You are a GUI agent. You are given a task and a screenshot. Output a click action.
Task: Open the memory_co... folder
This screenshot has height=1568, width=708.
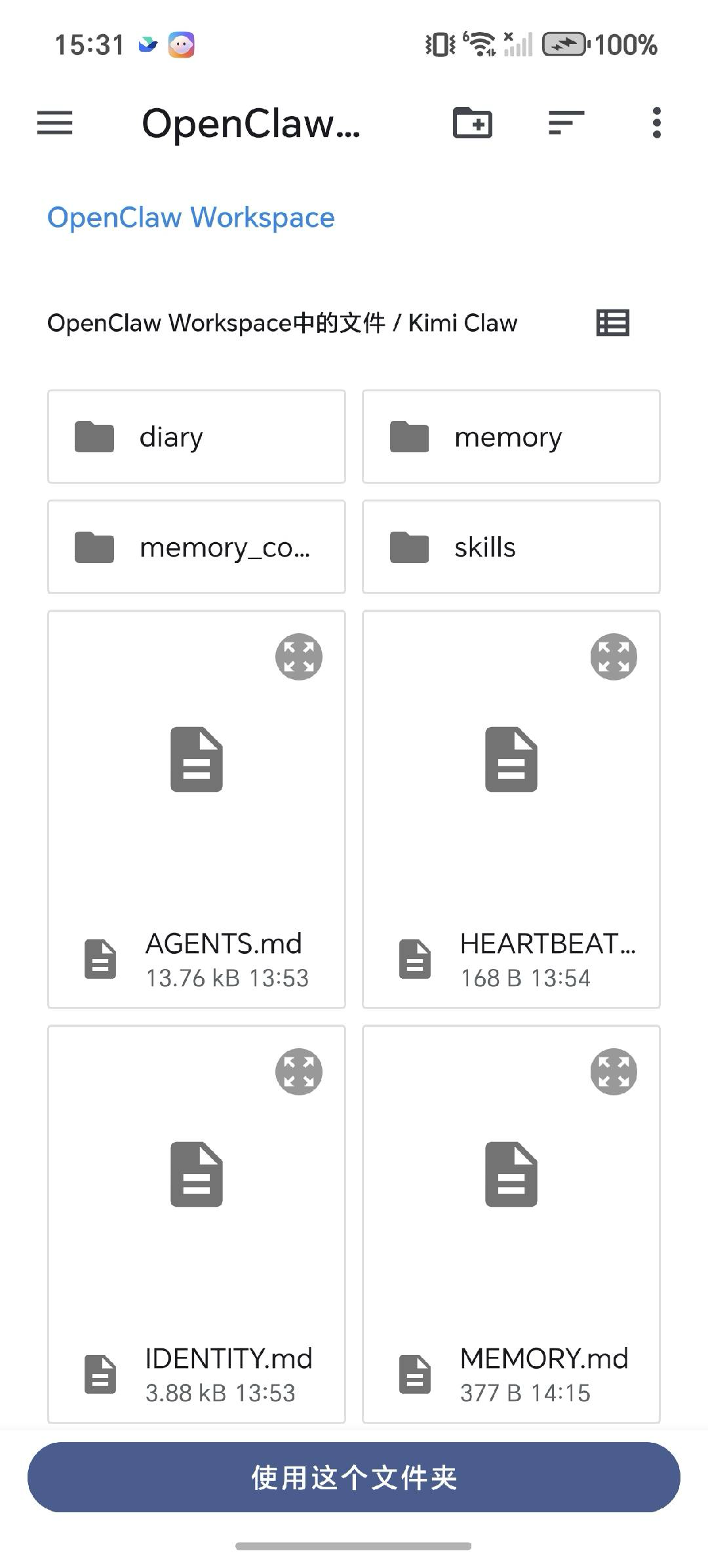pos(197,547)
